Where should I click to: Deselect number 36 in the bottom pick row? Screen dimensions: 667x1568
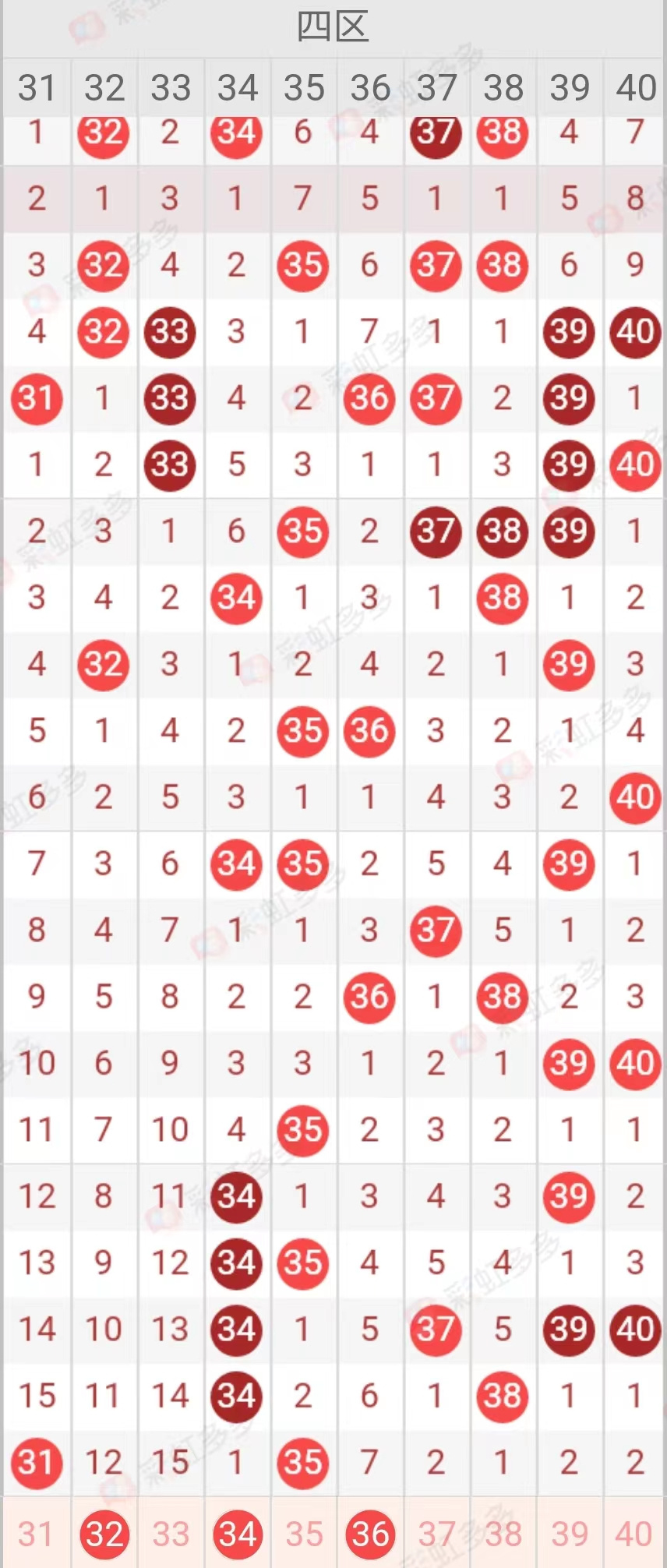pyautogui.click(x=370, y=1534)
